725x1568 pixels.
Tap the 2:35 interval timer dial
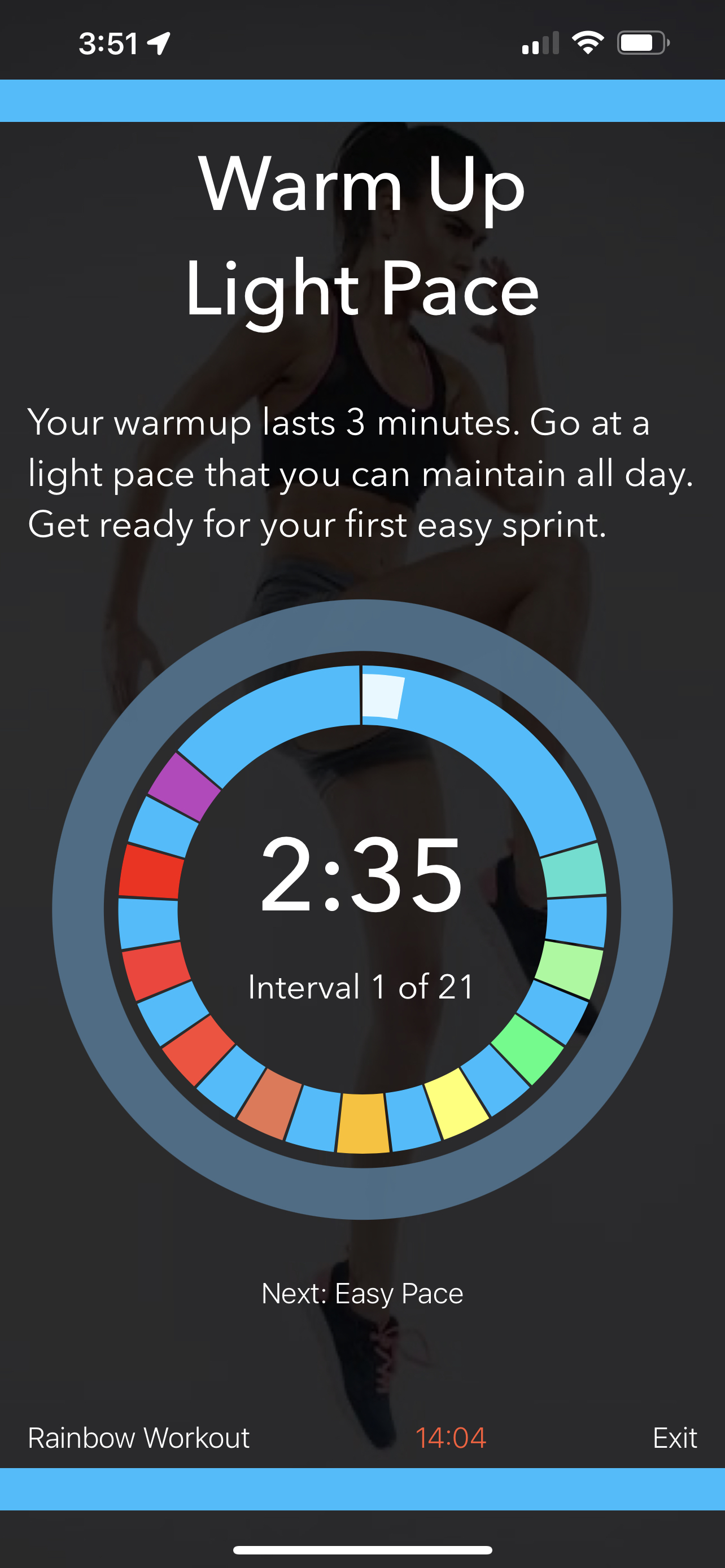[362, 909]
